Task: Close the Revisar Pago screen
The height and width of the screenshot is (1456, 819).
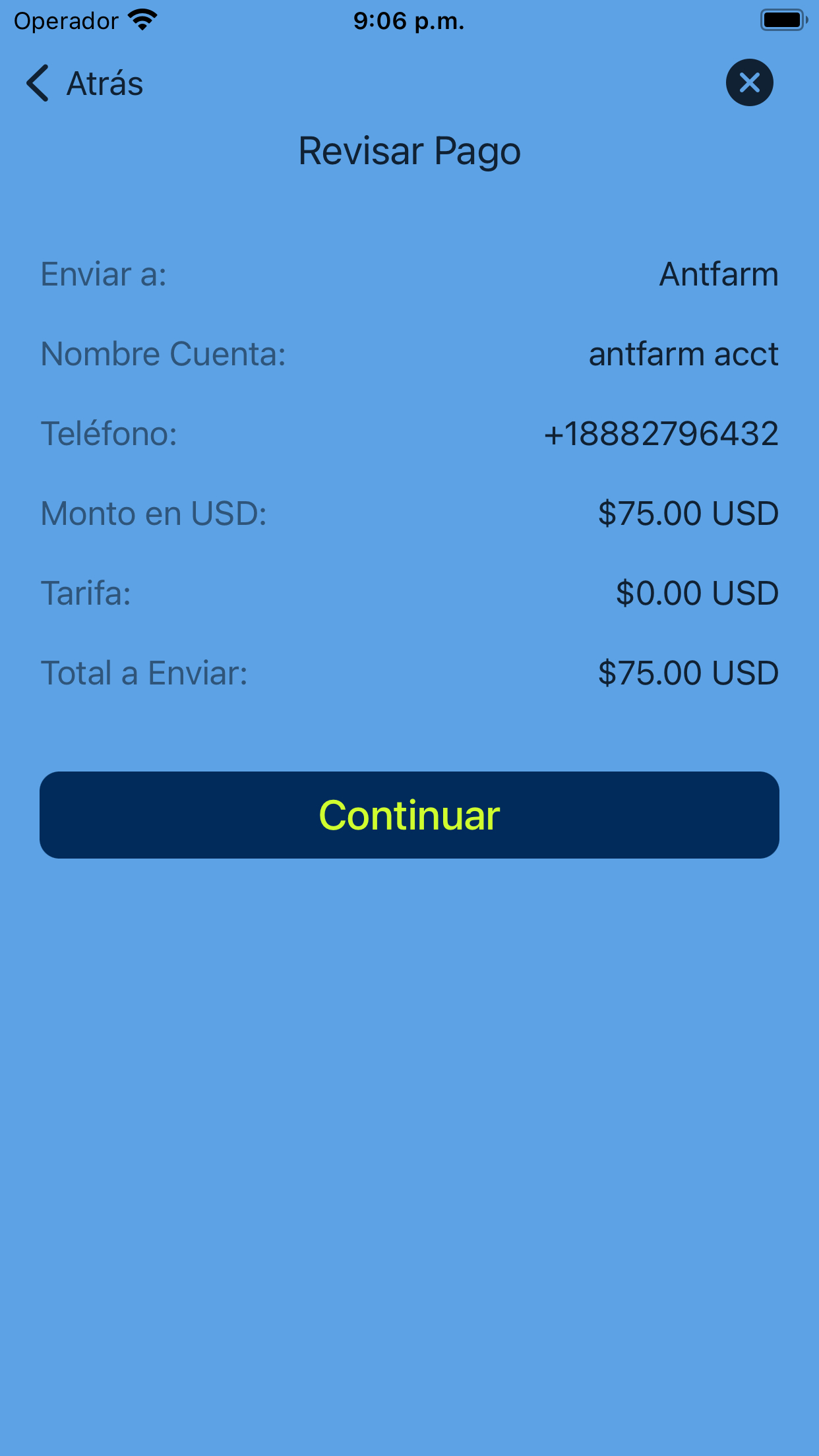Action: (749, 82)
